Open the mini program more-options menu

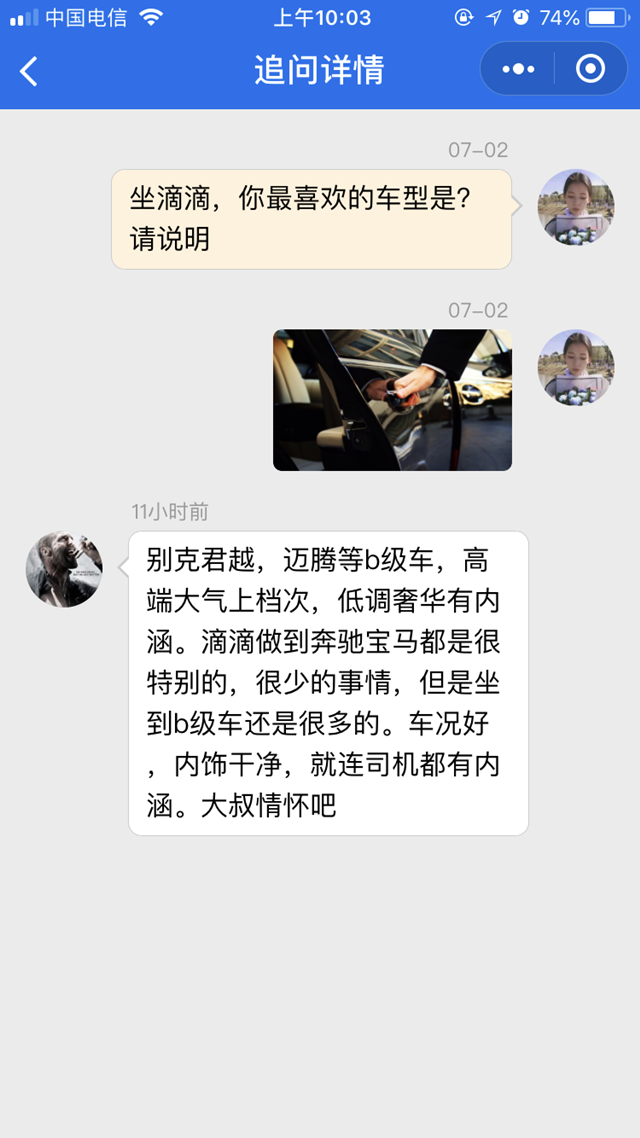[x=518, y=69]
